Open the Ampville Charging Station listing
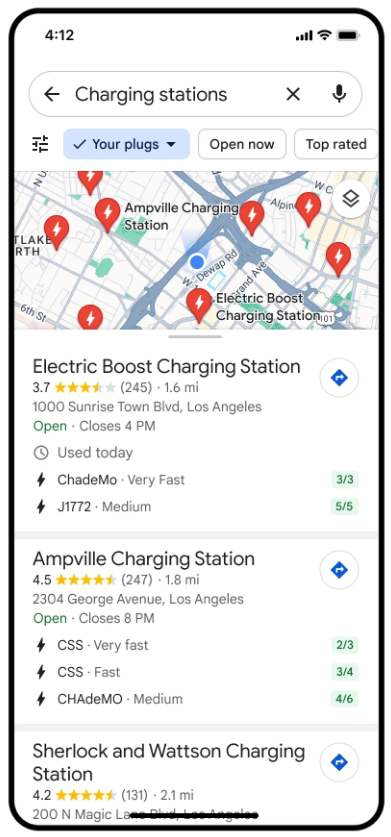391x837 pixels. tap(144, 559)
